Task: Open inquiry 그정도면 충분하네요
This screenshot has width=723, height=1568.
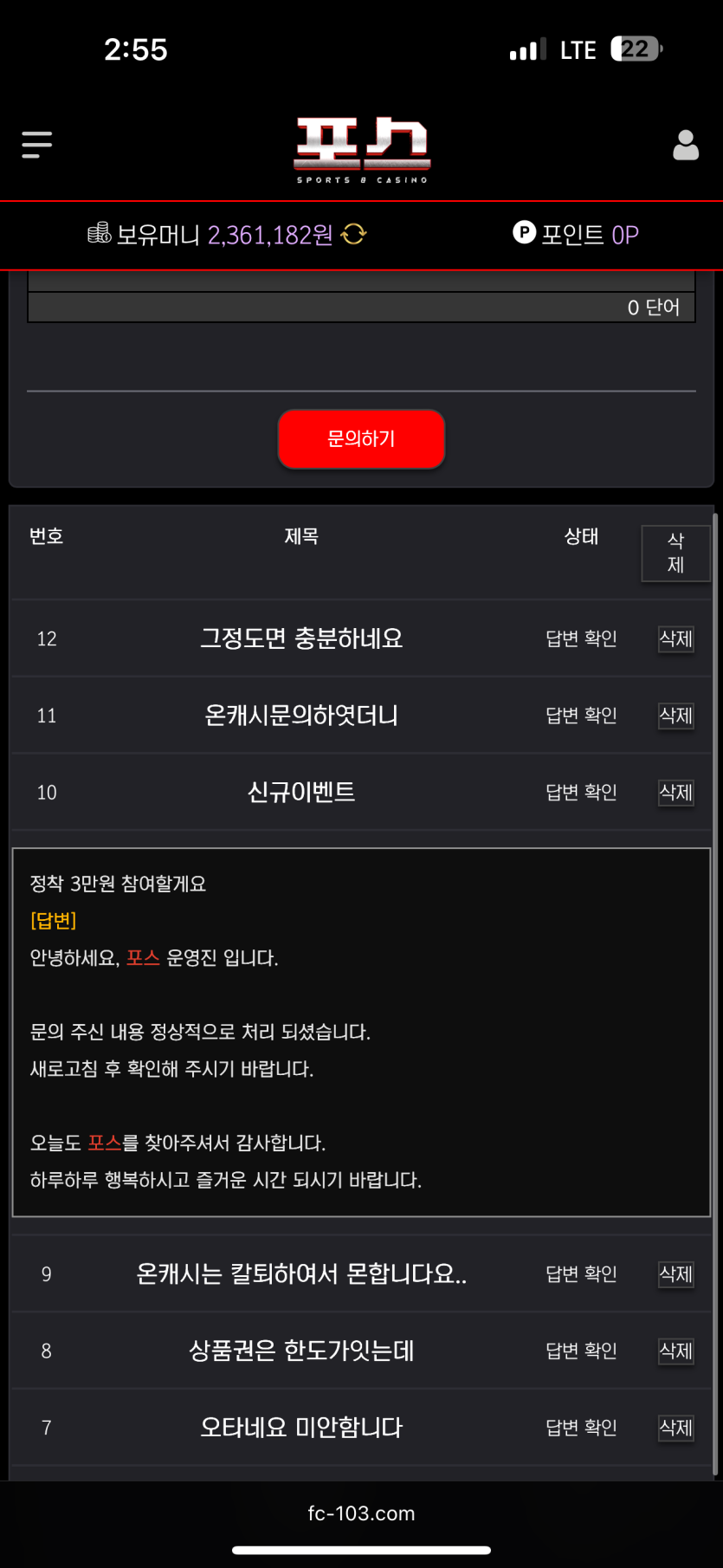Action: [301, 639]
